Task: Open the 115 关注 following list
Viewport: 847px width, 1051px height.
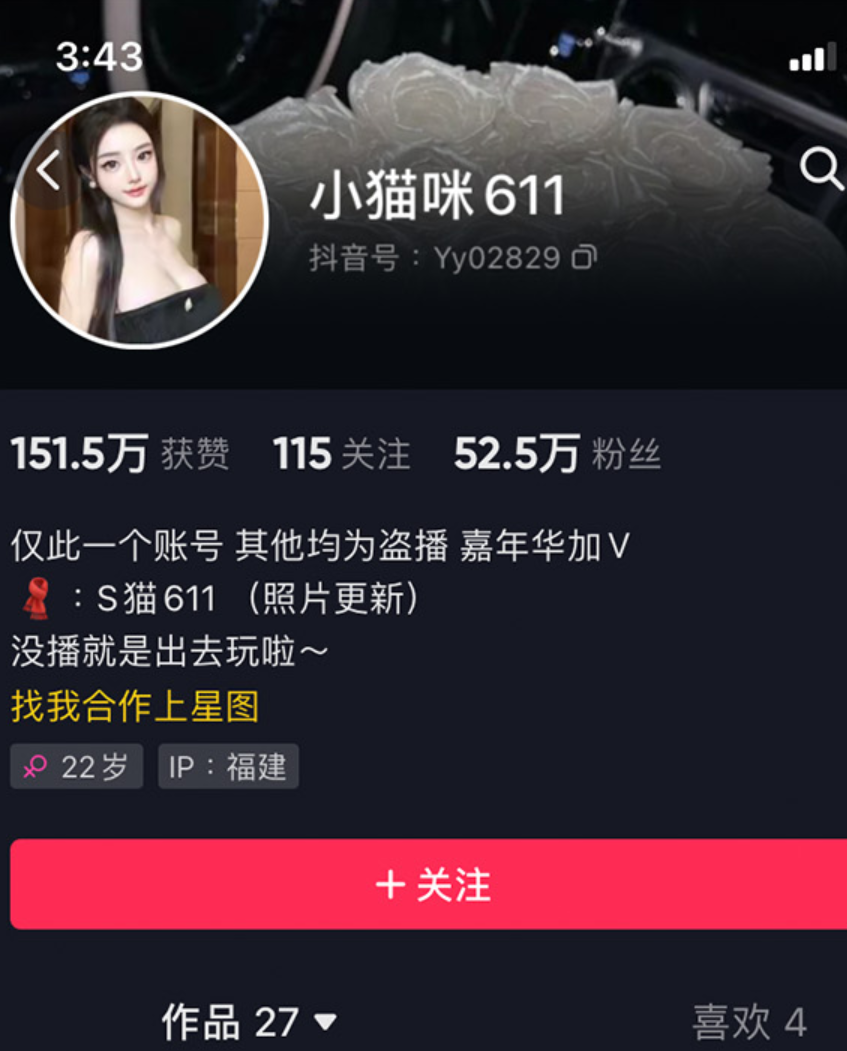Action: pos(341,454)
